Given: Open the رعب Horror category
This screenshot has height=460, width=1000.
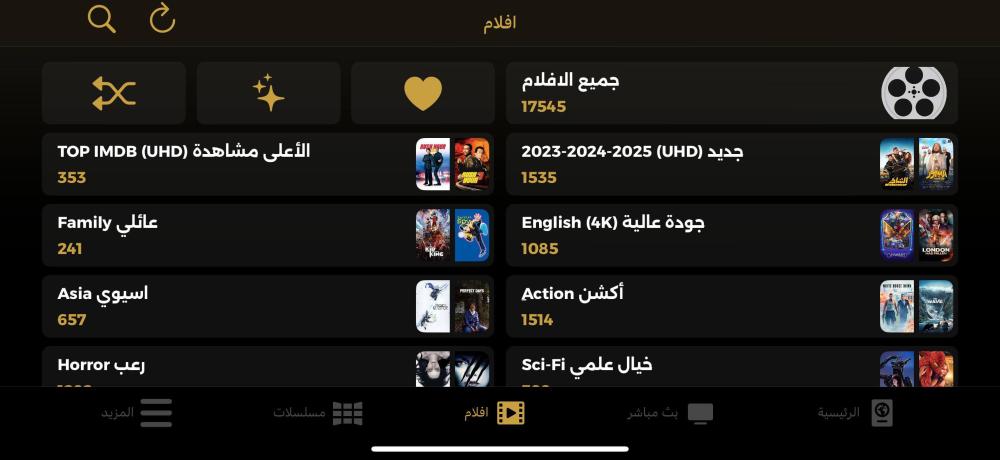Looking at the screenshot, I should [267, 366].
